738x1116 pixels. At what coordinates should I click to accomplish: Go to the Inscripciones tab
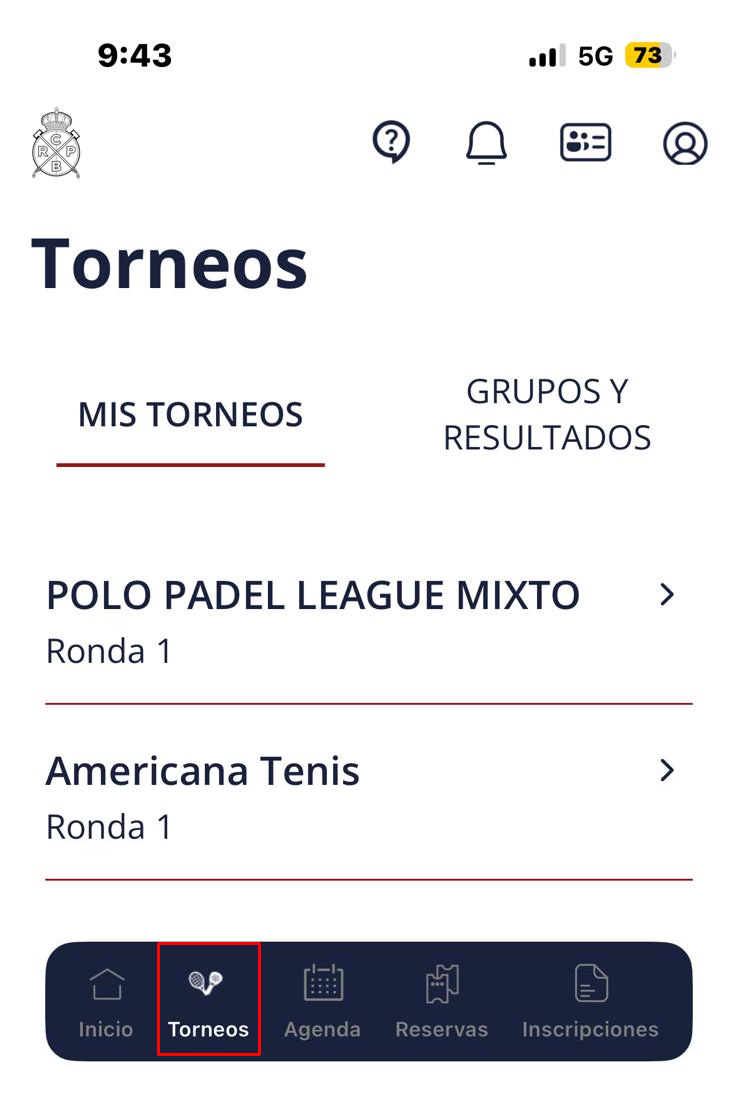point(590,1001)
